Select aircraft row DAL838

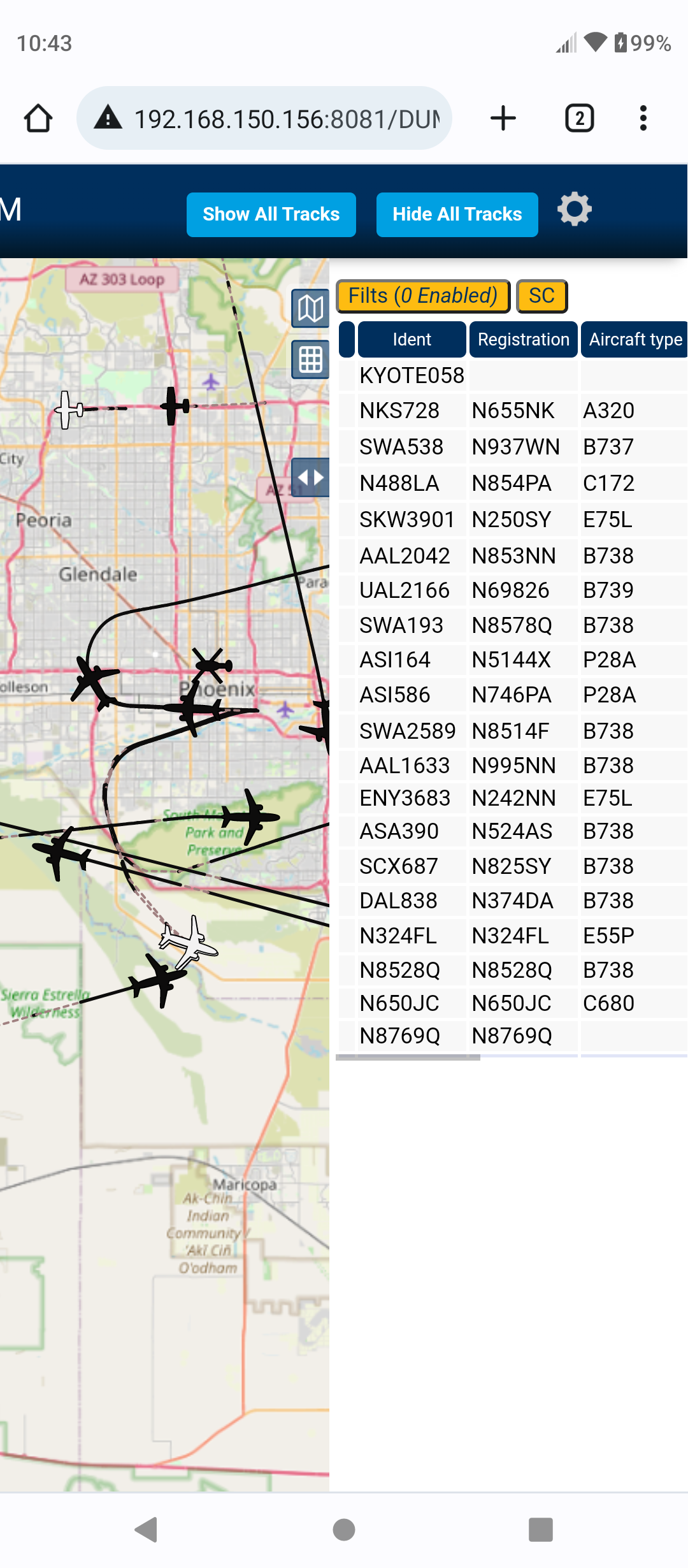point(513,901)
